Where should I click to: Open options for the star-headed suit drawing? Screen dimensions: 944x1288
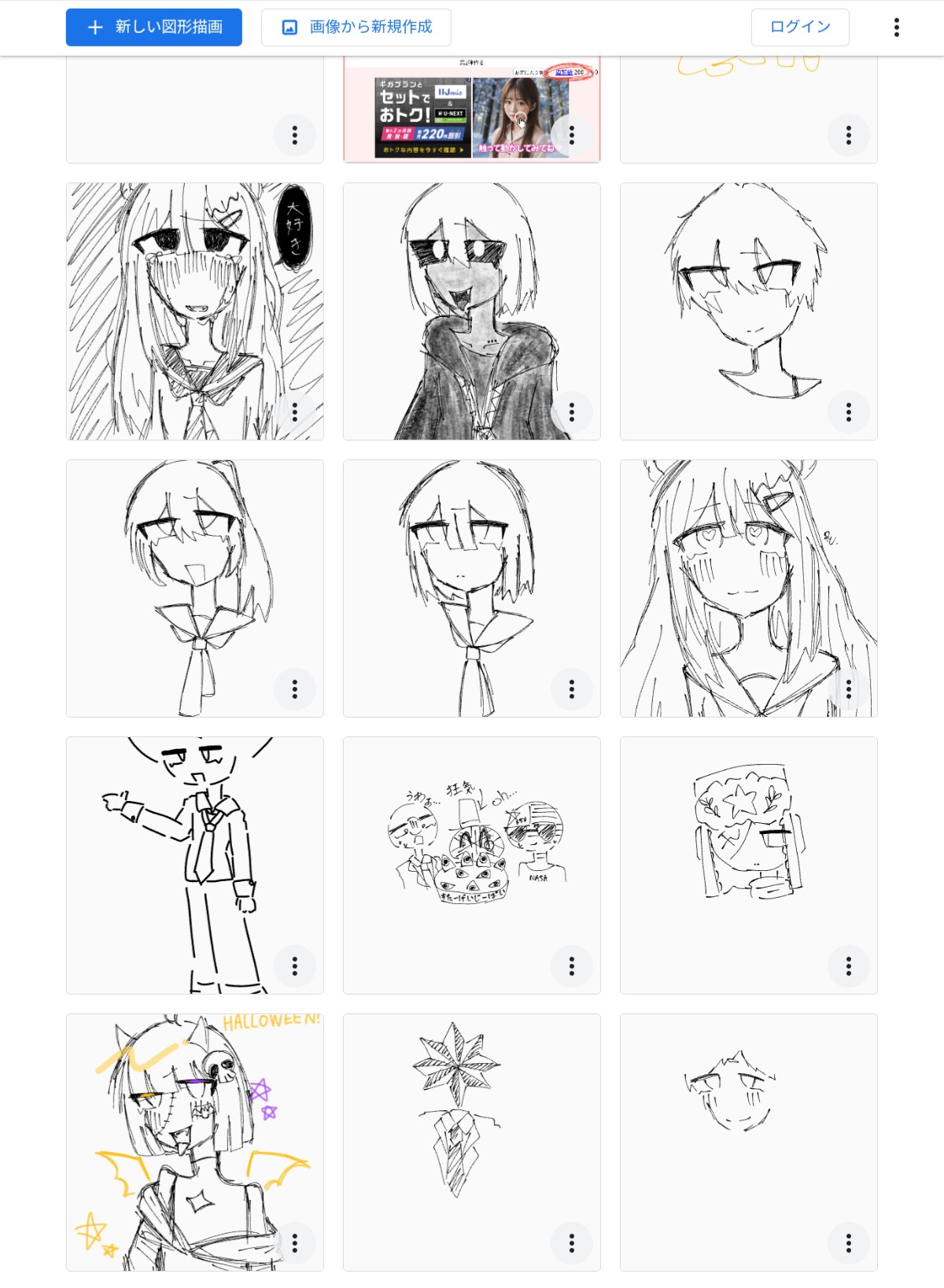click(572, 1243)
